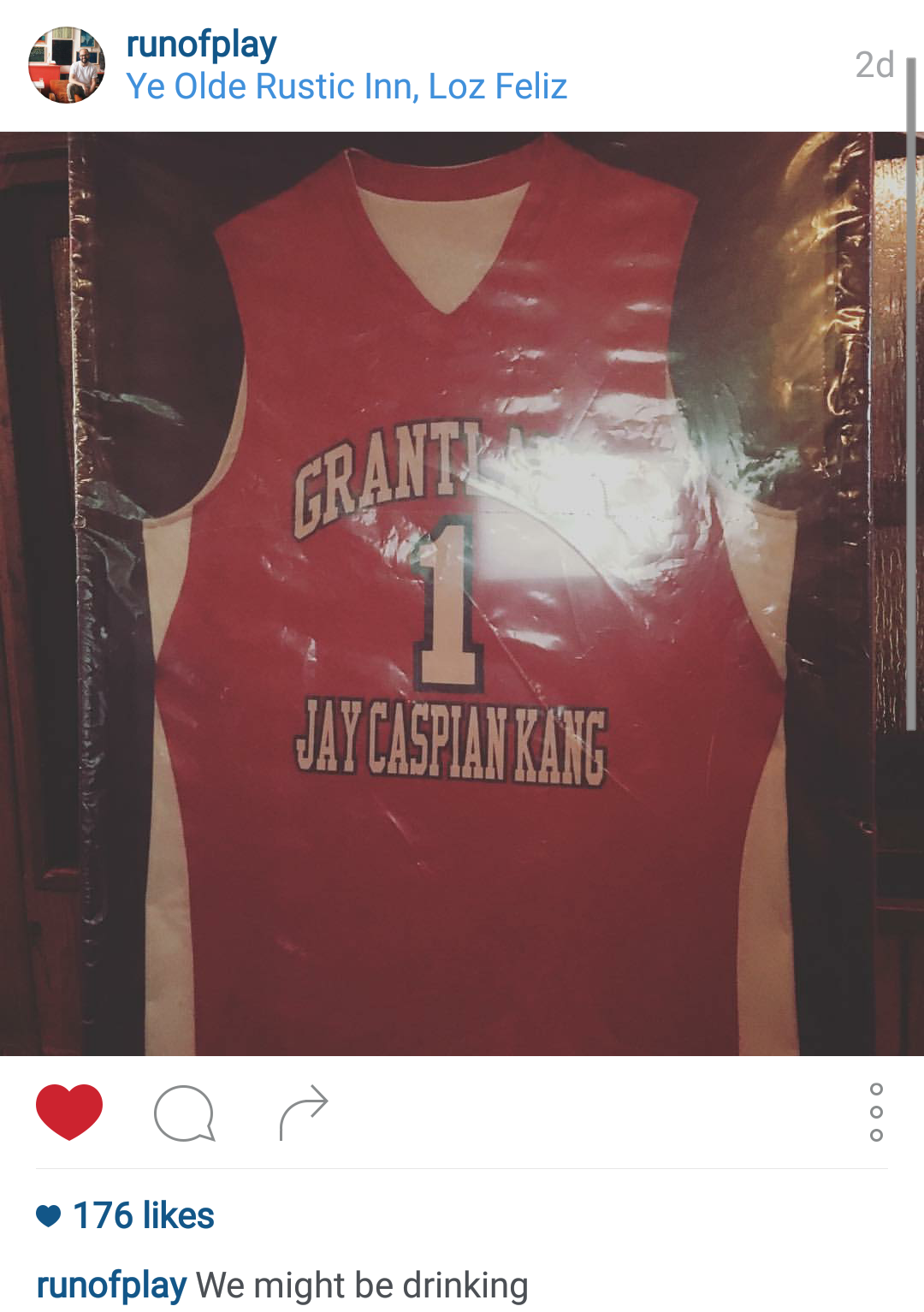The image size is (924, 1312).
Task: Comment on runofplay's post
Action: pos(184,1113)
